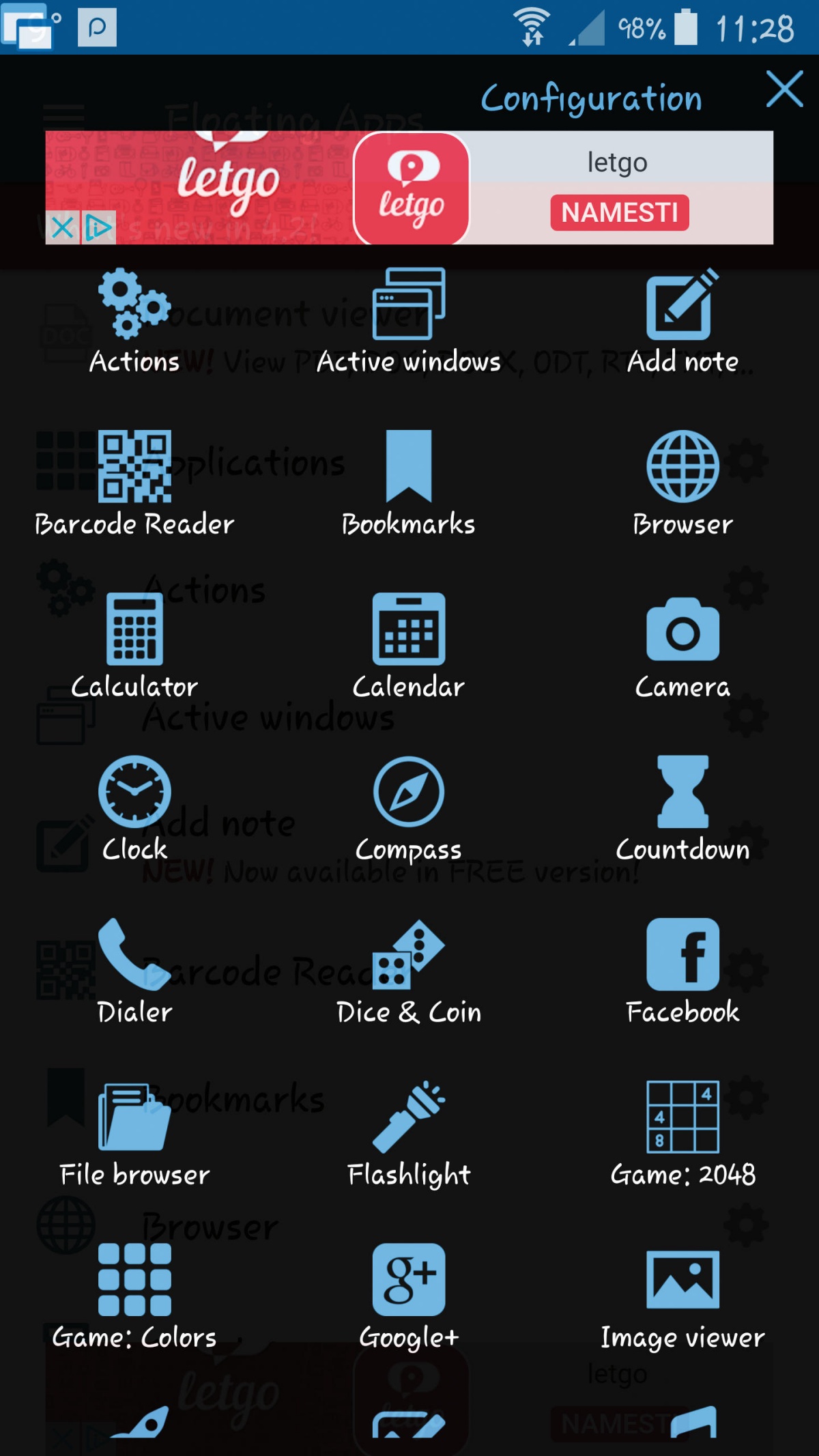
Task: Turn on the Flashlight app
Action: [x=409, y=1134]
